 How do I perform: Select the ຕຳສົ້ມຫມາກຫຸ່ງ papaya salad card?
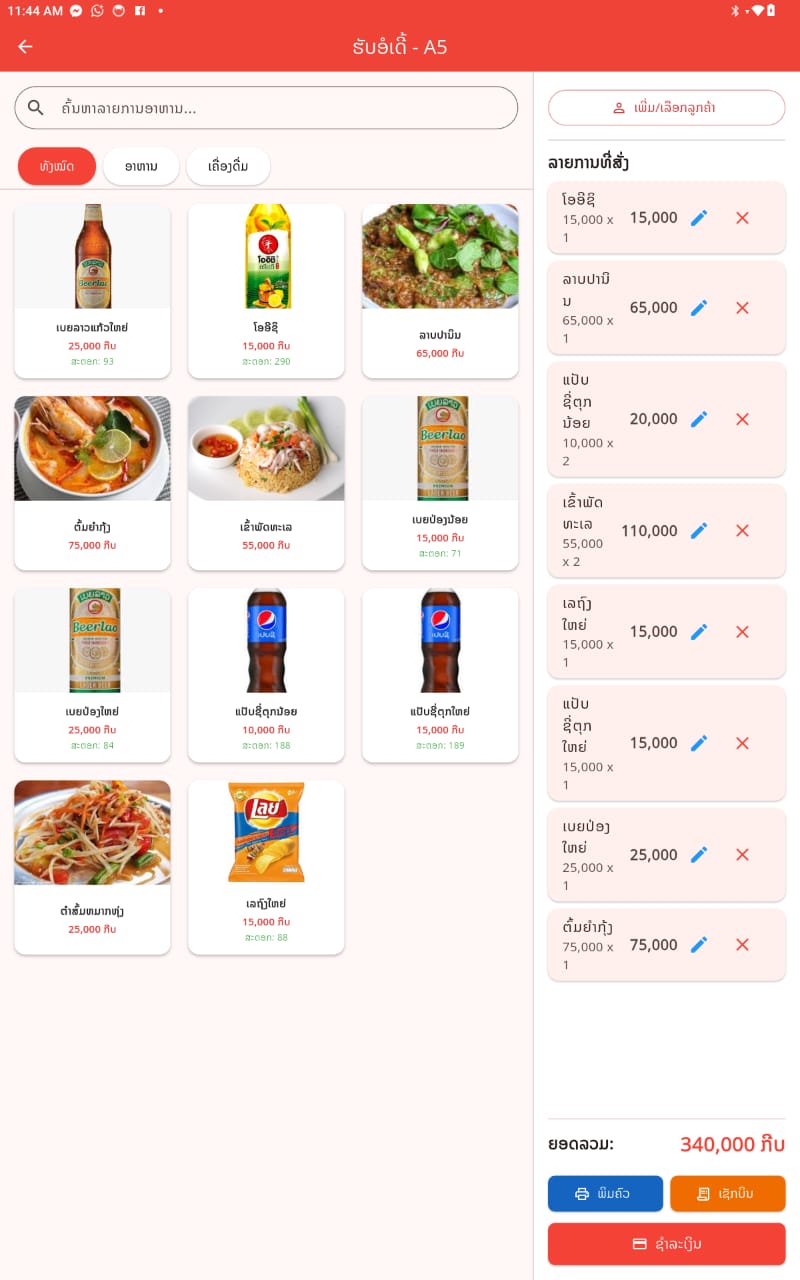[92, 866]
